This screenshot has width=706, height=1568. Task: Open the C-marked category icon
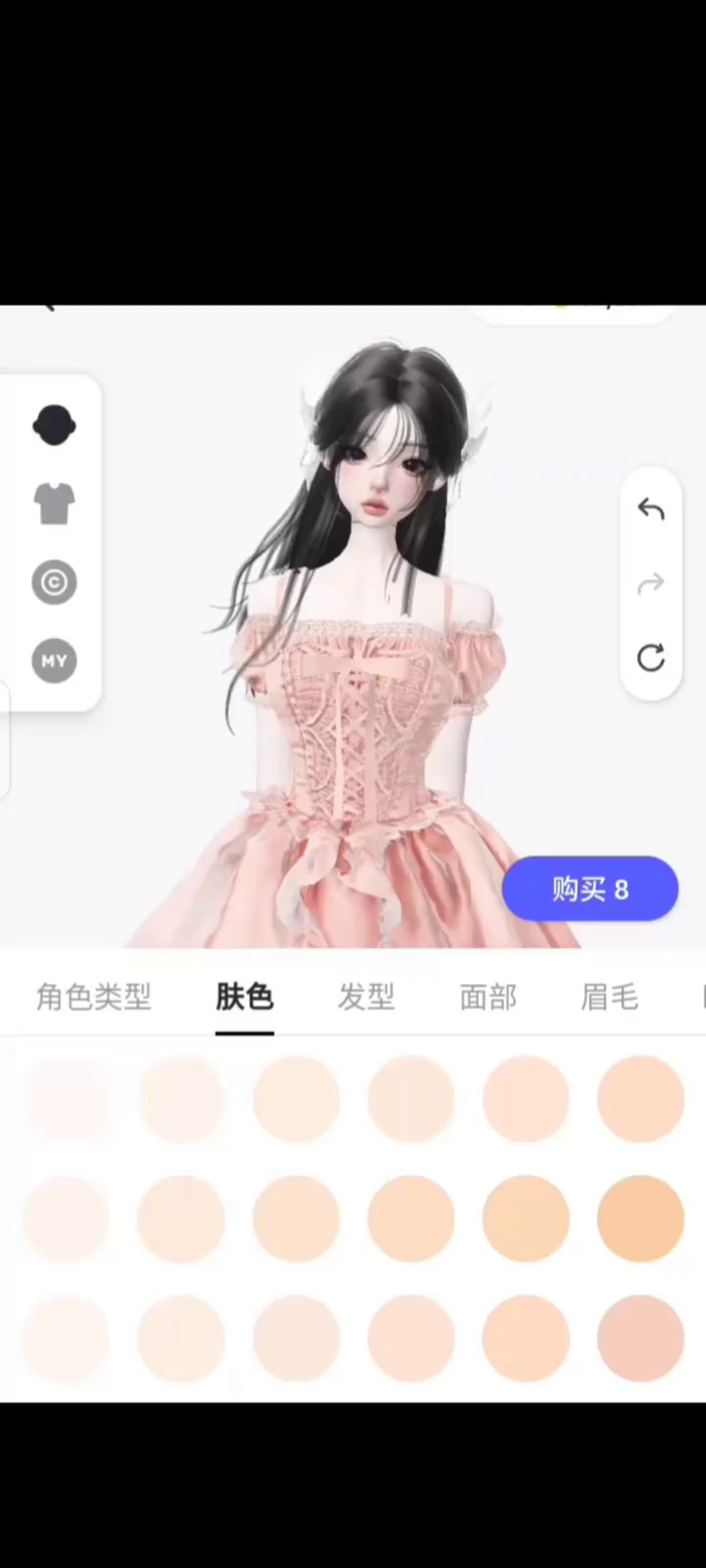[54, 582]
